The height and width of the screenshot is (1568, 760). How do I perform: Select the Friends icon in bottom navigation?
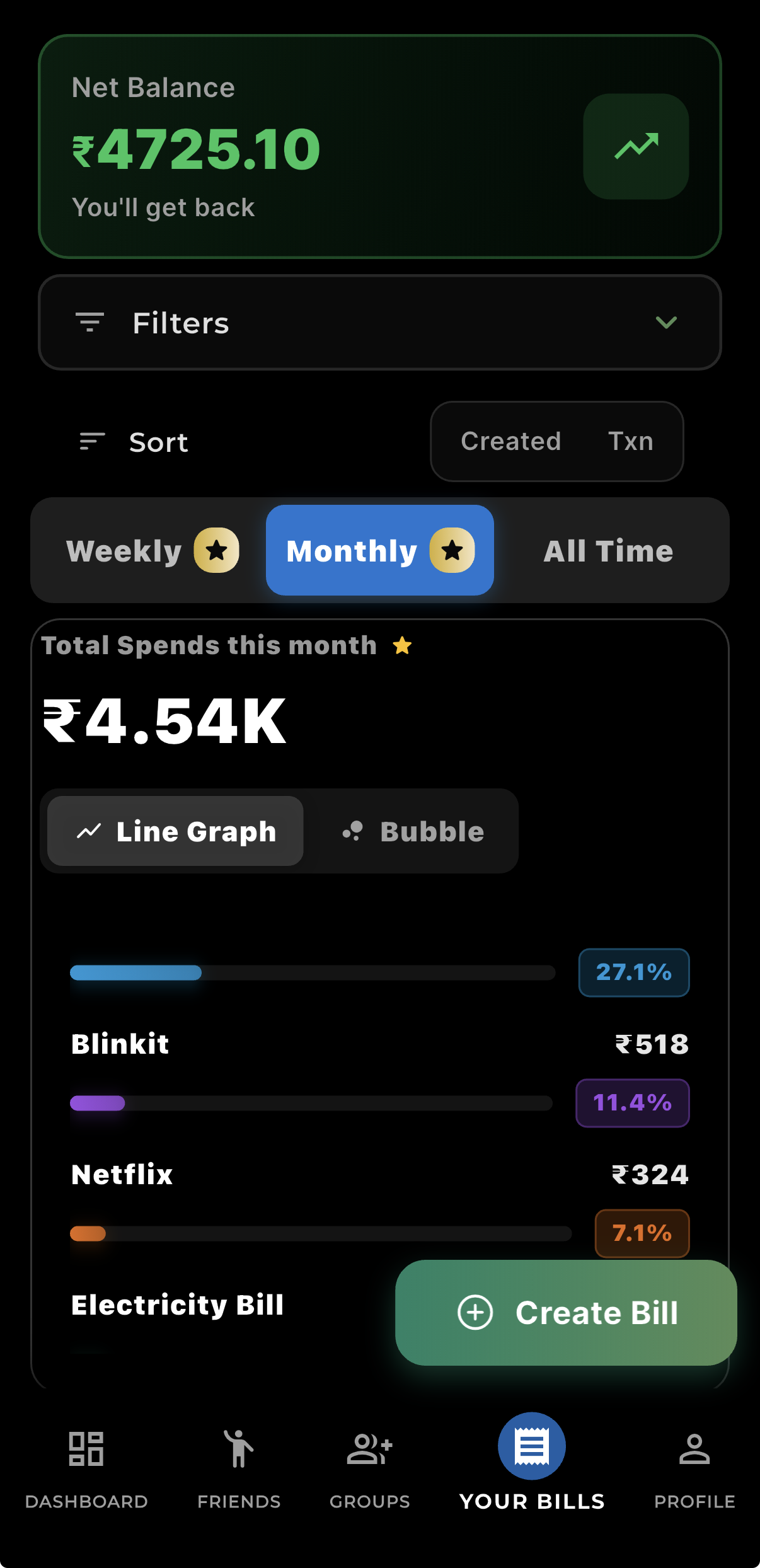[x=239, y=1448]
